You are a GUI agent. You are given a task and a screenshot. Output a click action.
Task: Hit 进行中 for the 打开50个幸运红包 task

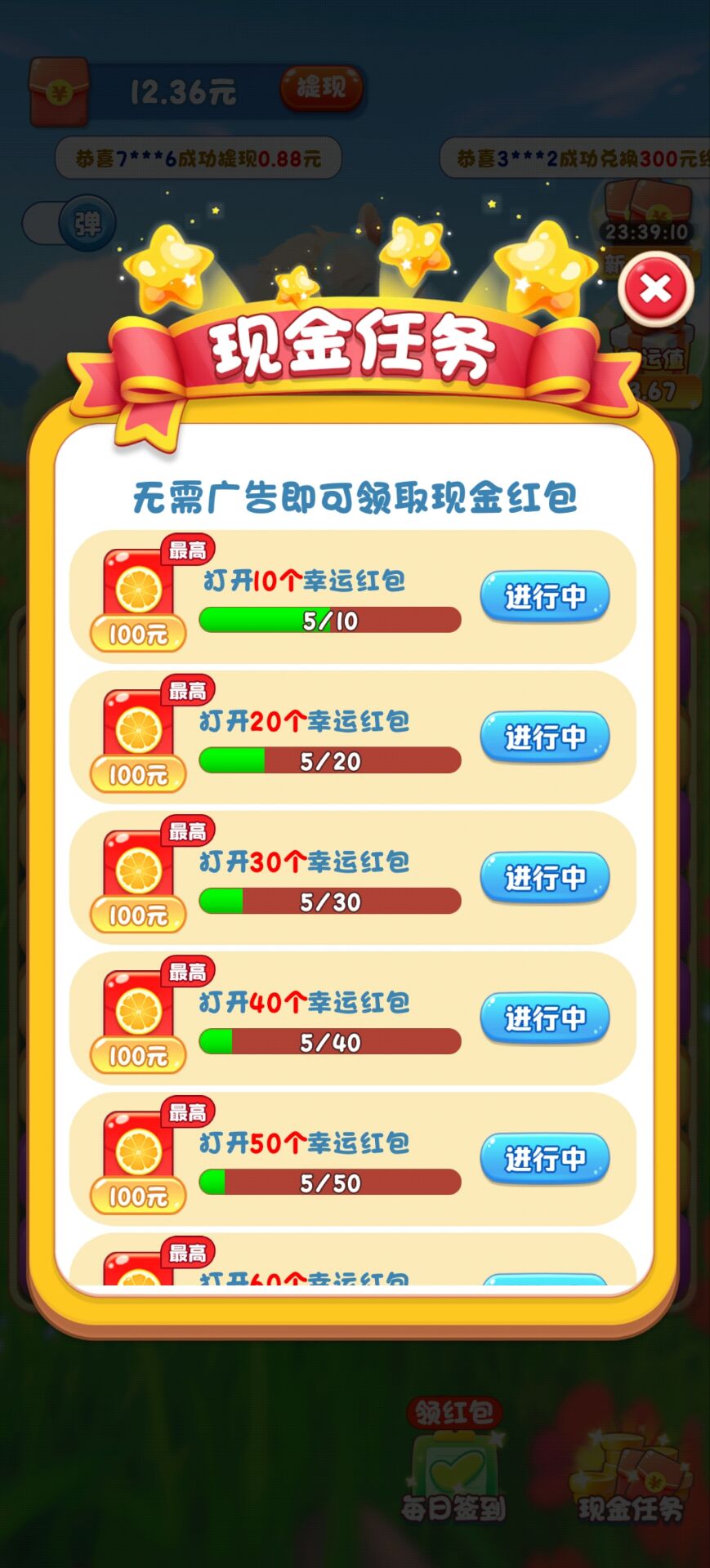(x=544, y=1158)
